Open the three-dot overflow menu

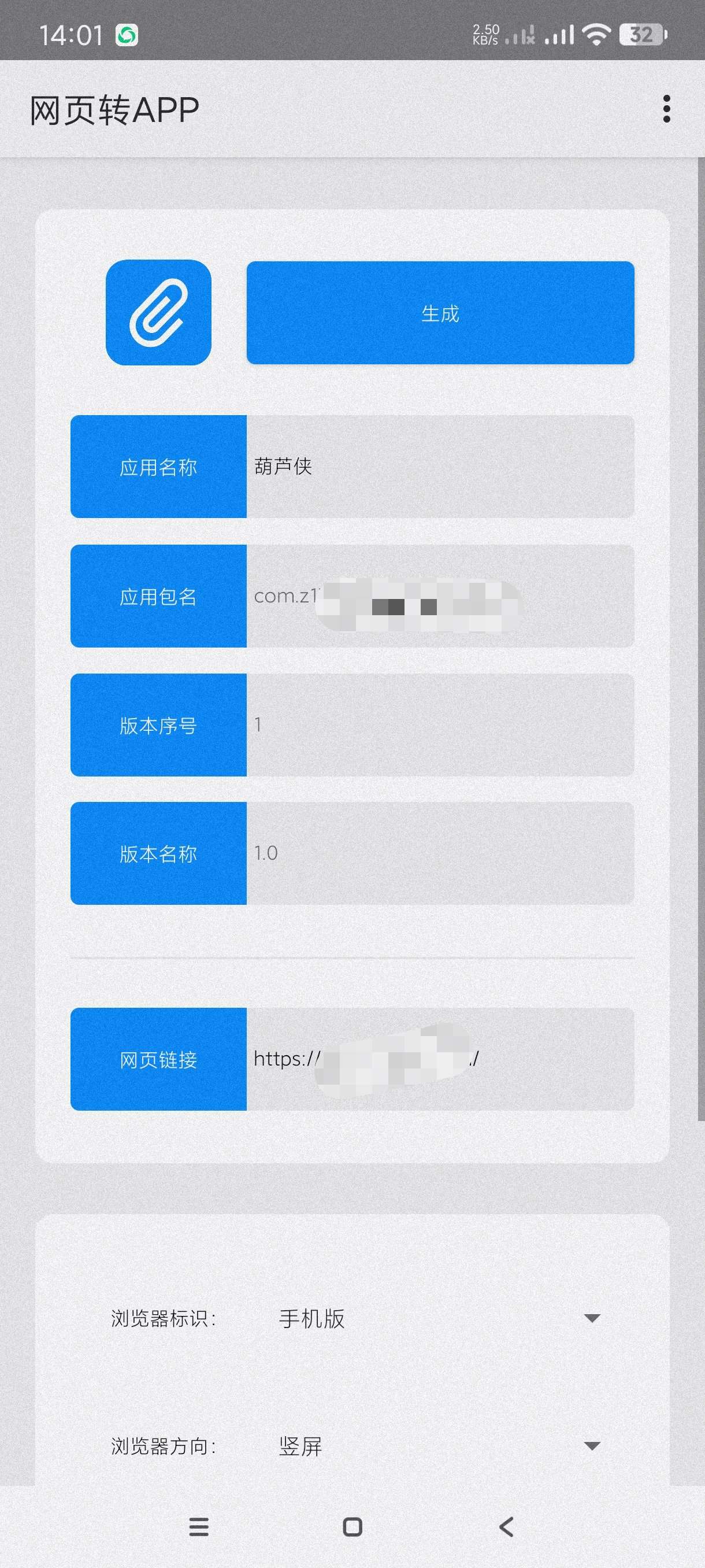(667, 109)
